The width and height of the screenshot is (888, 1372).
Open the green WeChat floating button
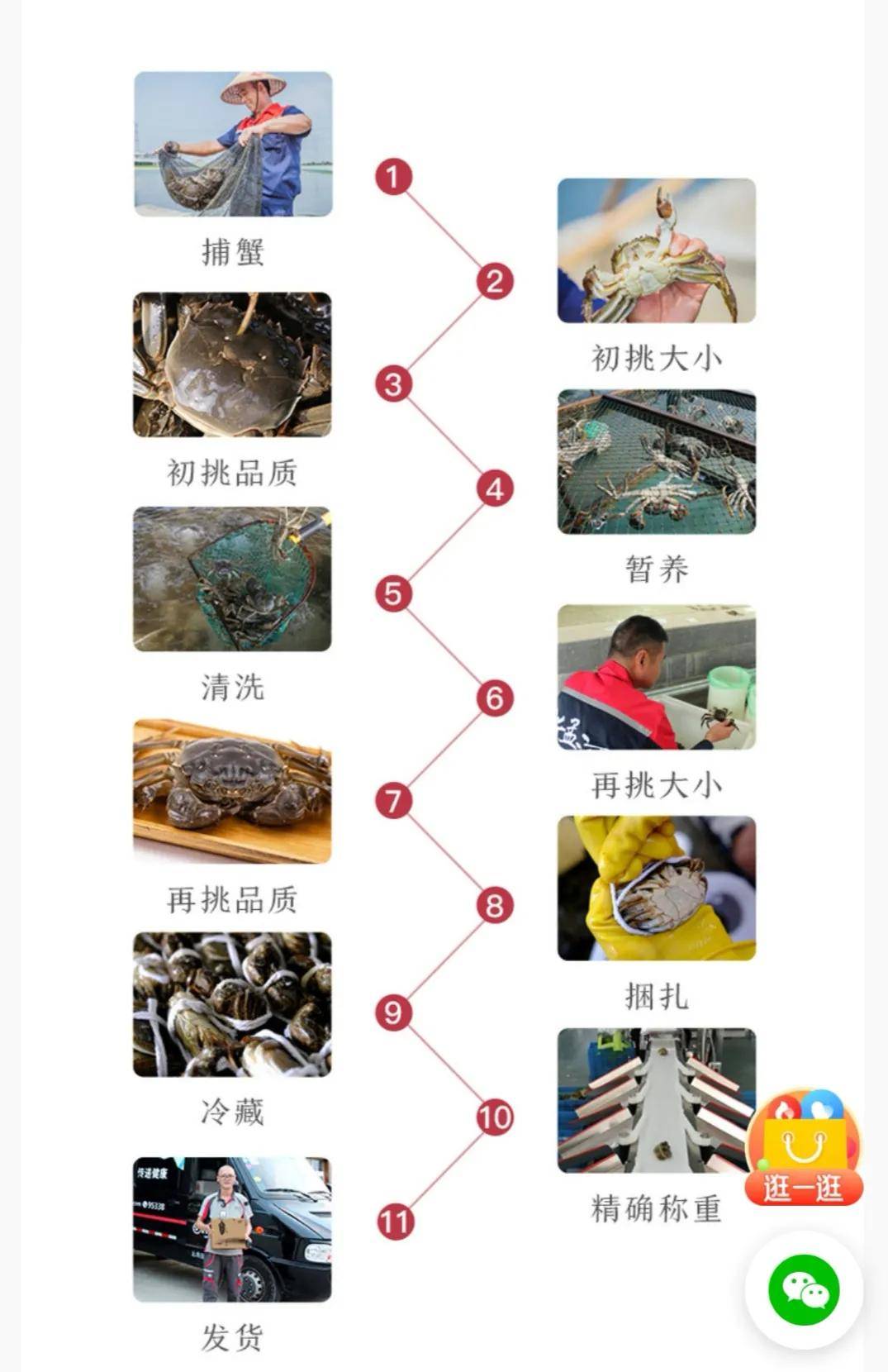(804, 1290)
